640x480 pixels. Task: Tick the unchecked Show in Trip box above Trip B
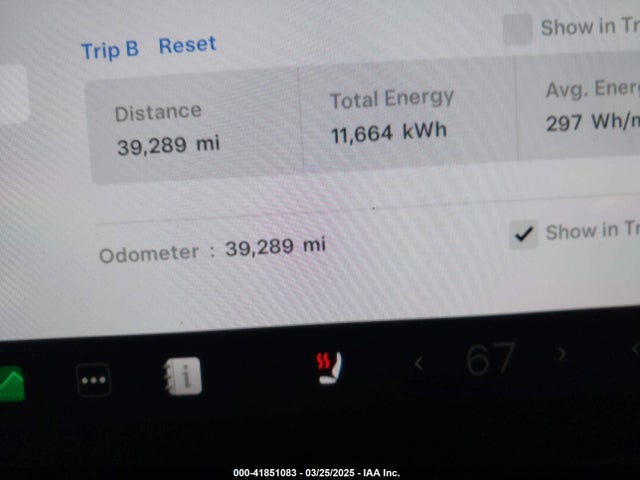pyautogui.click(x=517, y=29)
